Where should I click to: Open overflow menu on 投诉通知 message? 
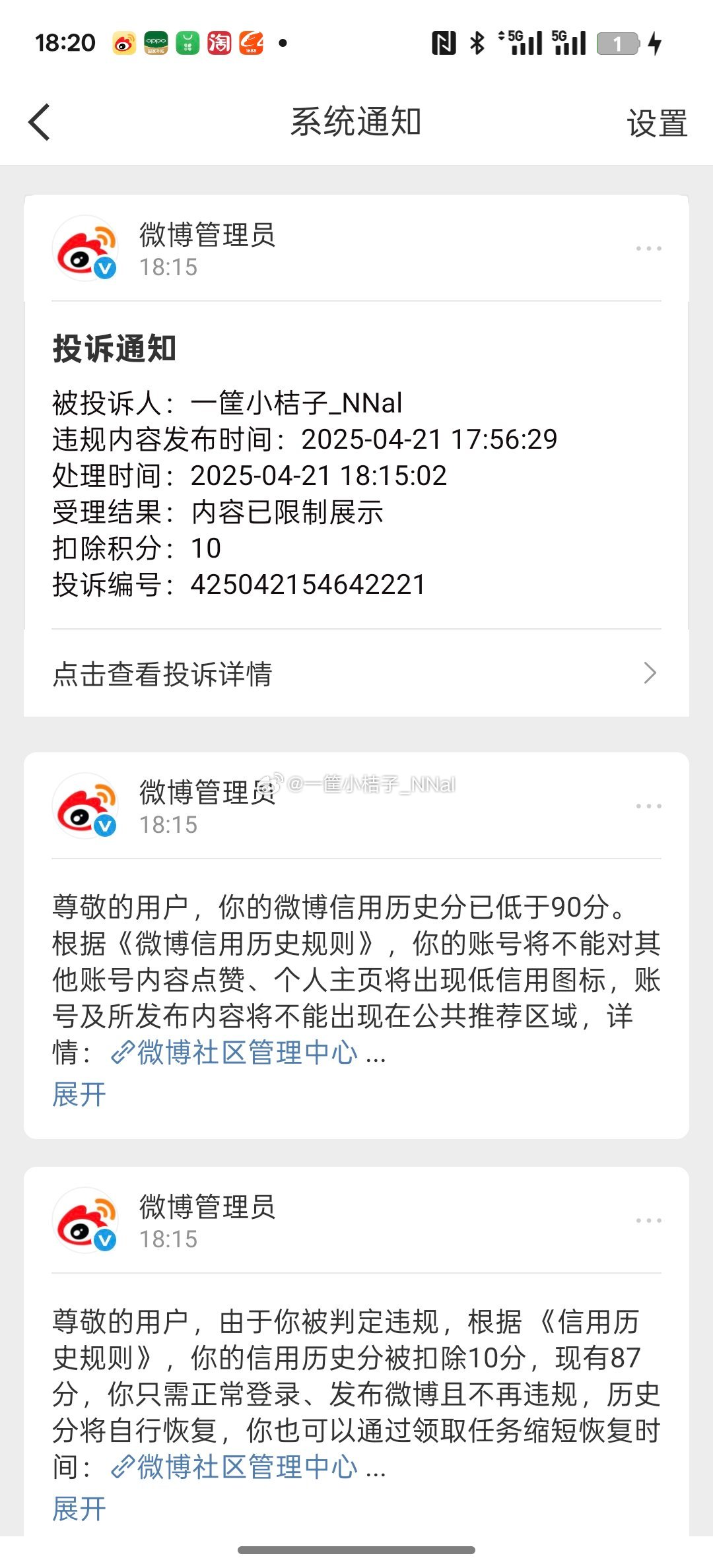(648, 249)
